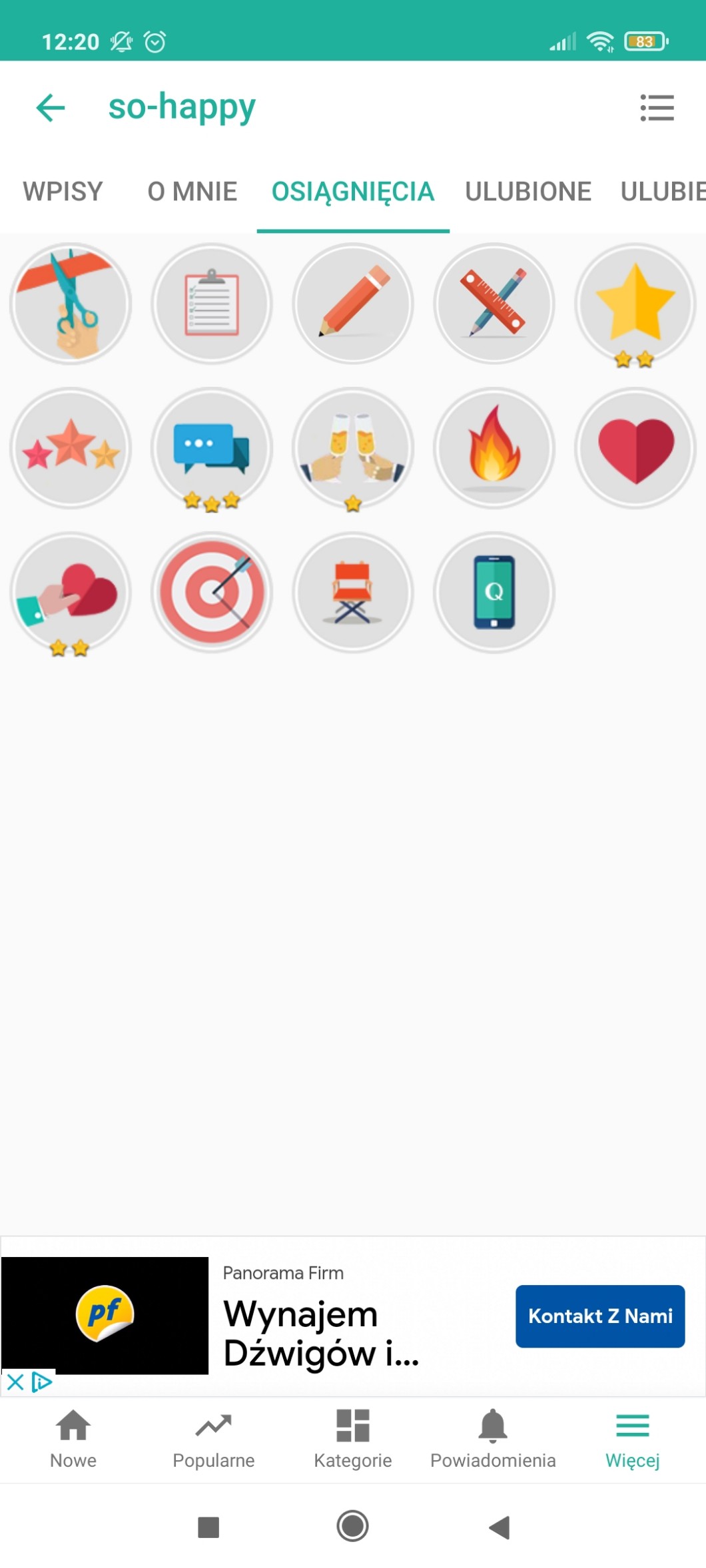Open the director's chair achievement badge

click(x=353, y=592)
